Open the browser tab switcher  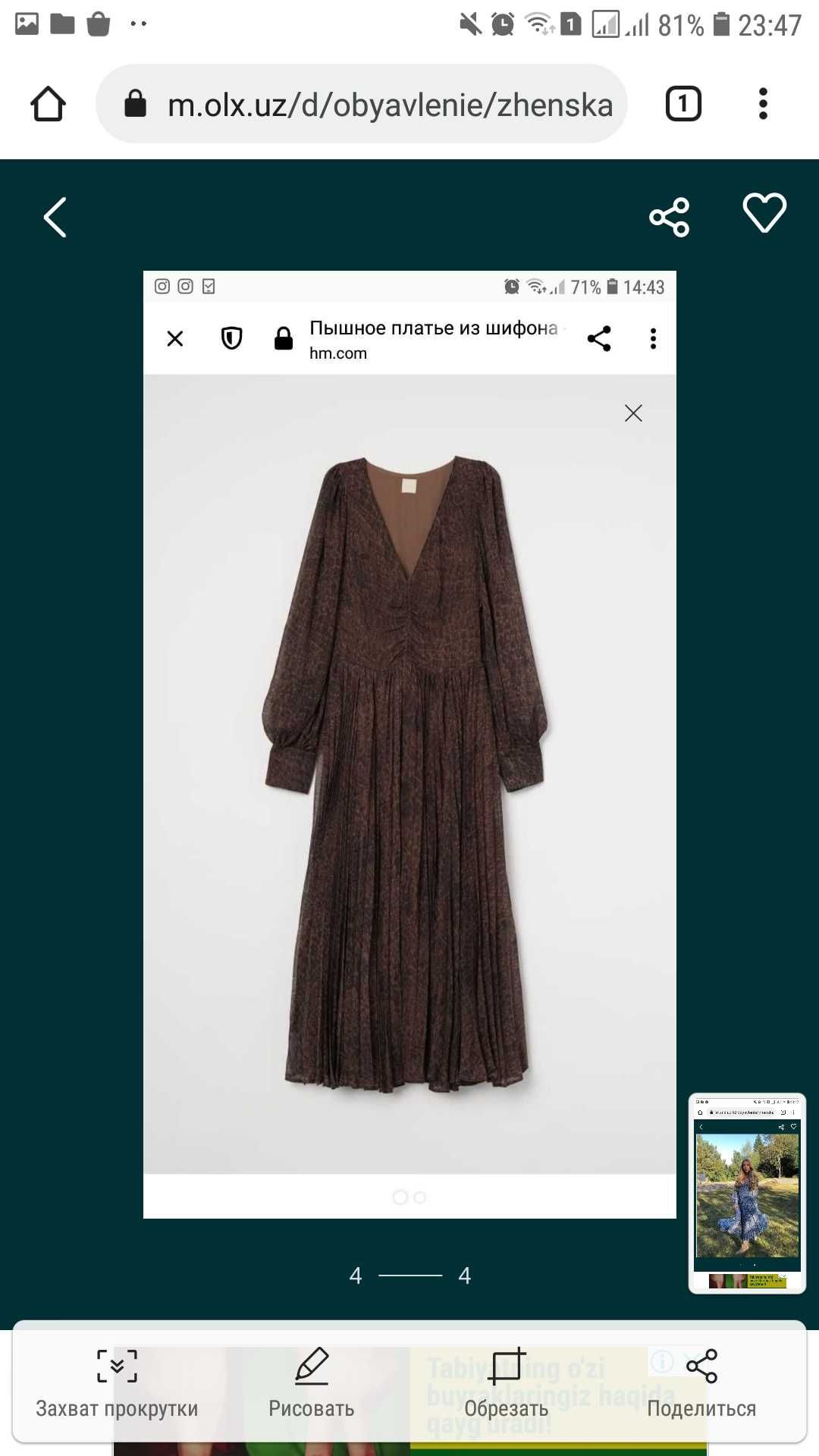682,104
